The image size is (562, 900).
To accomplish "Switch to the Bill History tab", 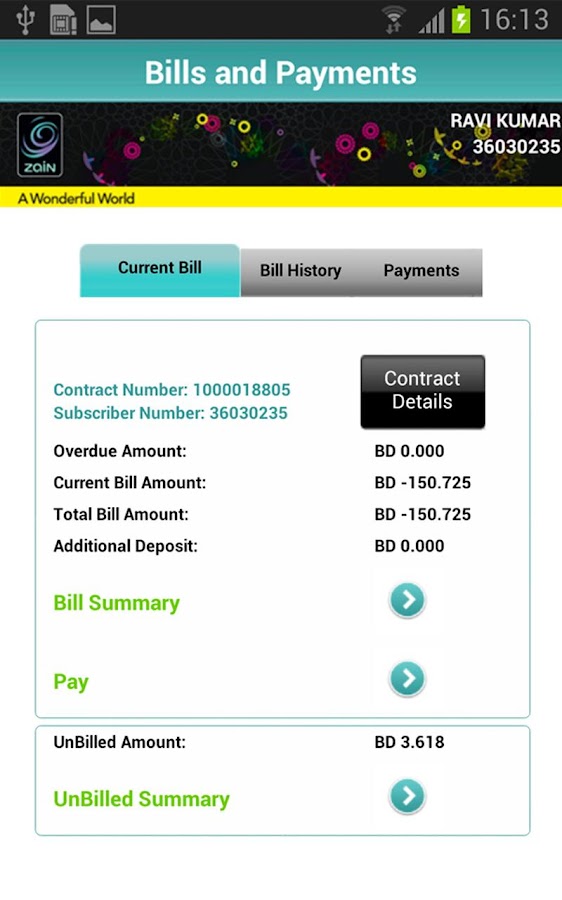I will pyautogui.click(x=300, y=271).
